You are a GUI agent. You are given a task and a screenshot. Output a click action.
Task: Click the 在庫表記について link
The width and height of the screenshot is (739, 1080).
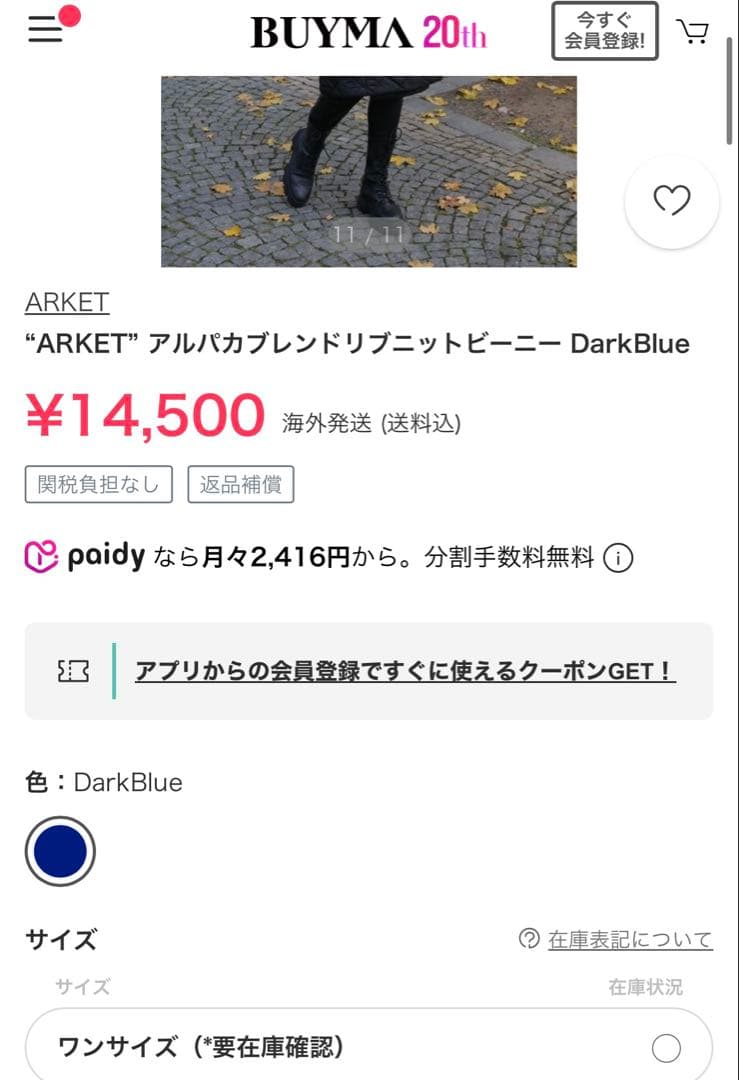tap(630, 940)
